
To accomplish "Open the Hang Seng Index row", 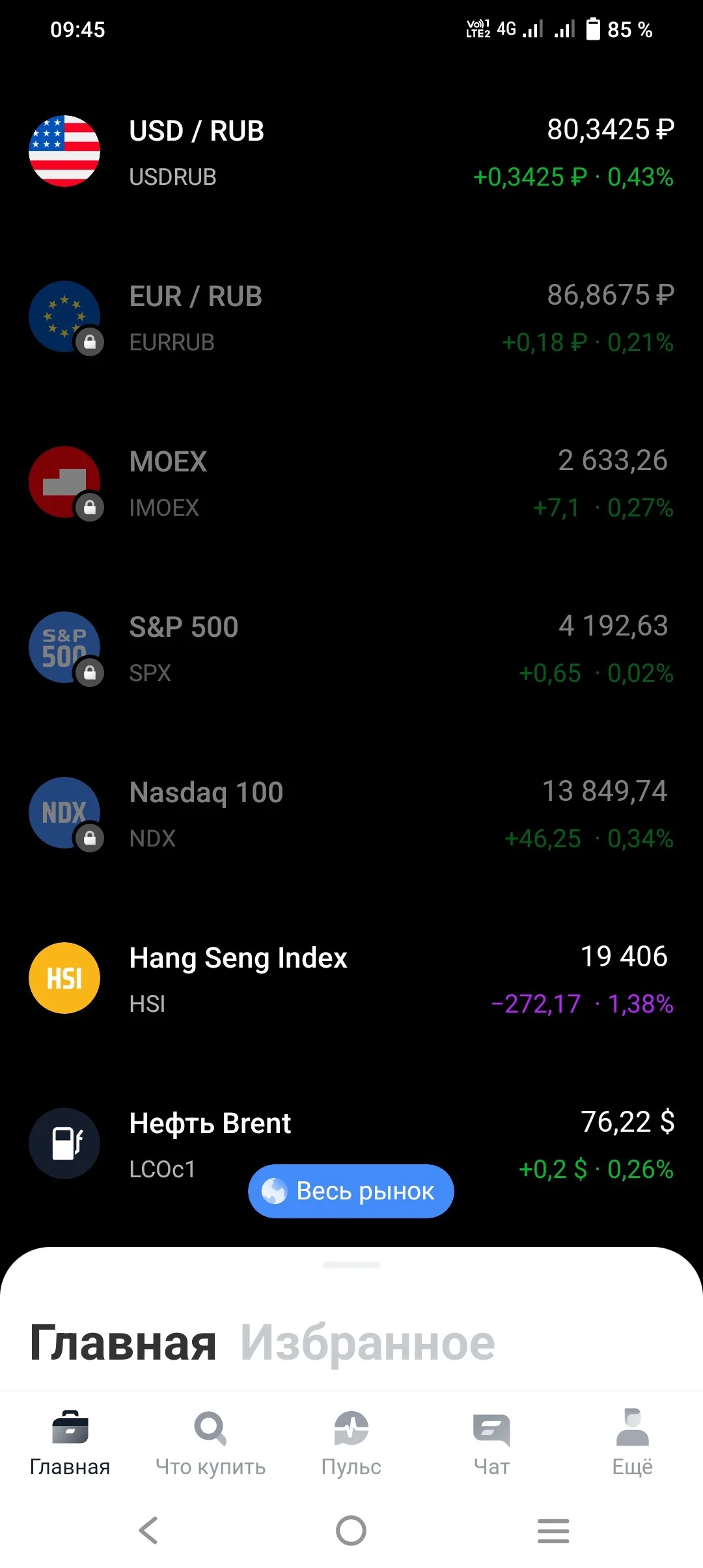I will point(351,979).
